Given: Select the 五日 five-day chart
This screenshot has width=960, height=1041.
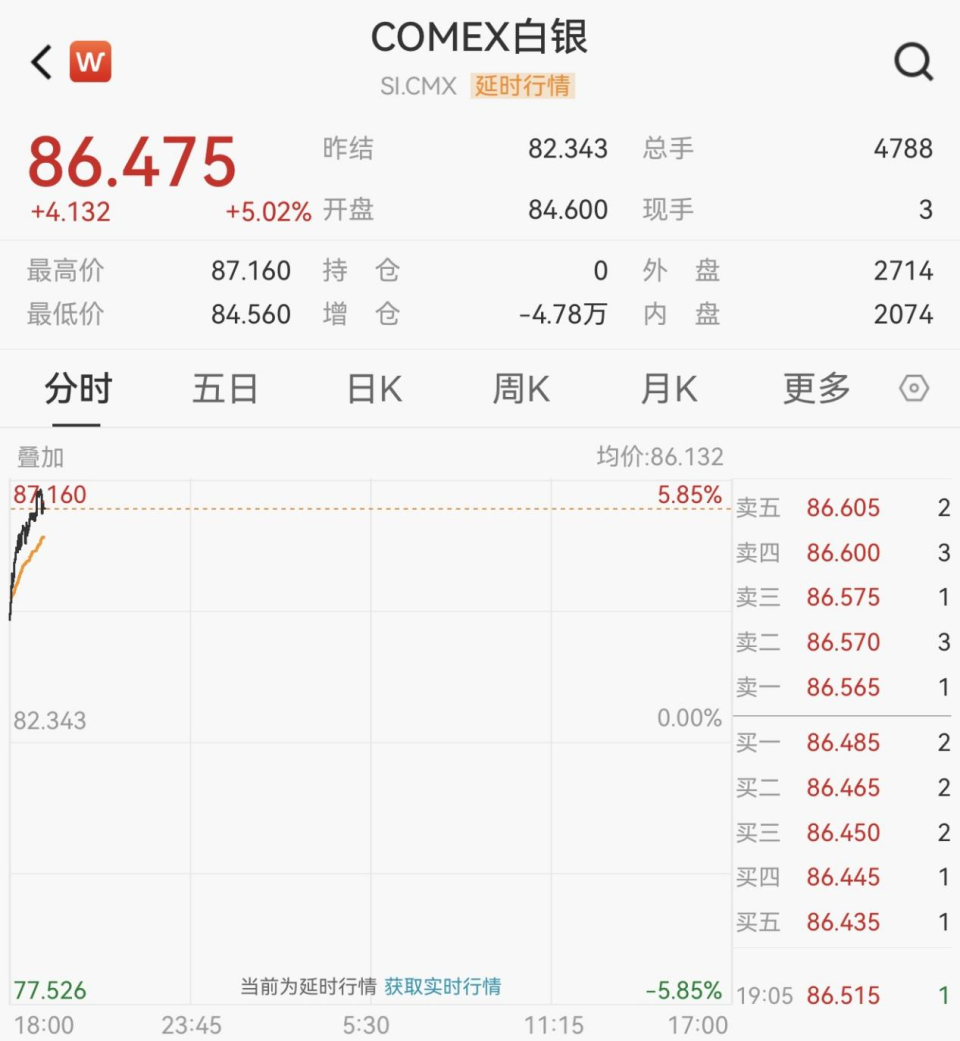Looking at the screenshot, I should pos(225,390).
